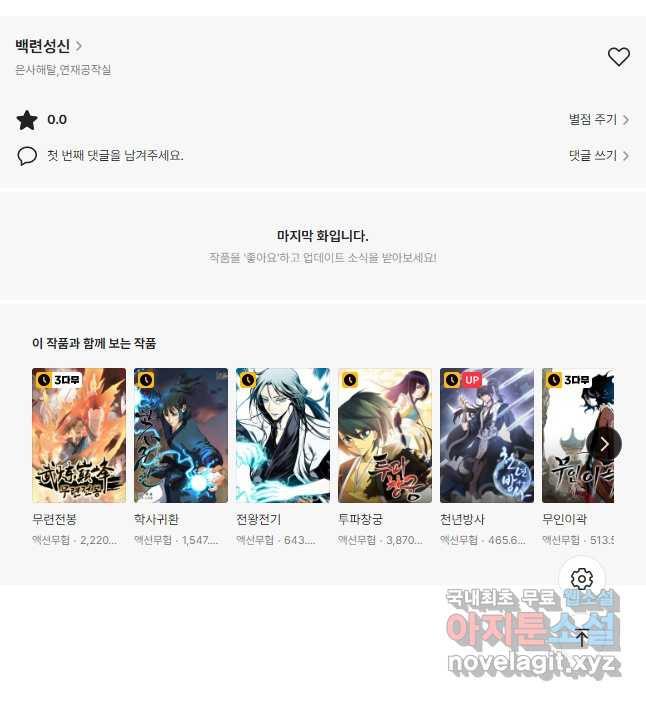Open the 천년방사 webtoon
Viewport: 646px width, 701px height.
tap(487, 435)
